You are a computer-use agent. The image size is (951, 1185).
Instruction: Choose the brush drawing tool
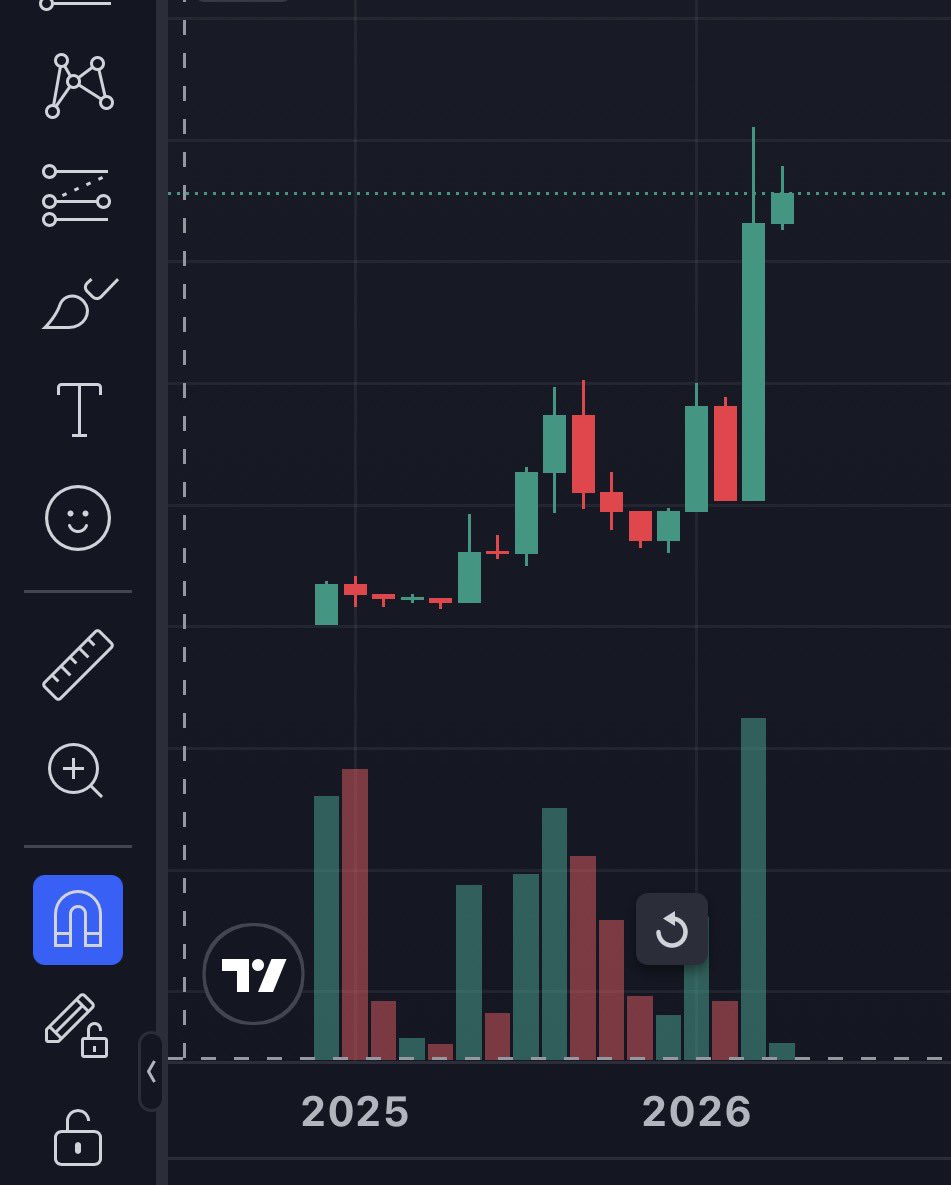78,303
